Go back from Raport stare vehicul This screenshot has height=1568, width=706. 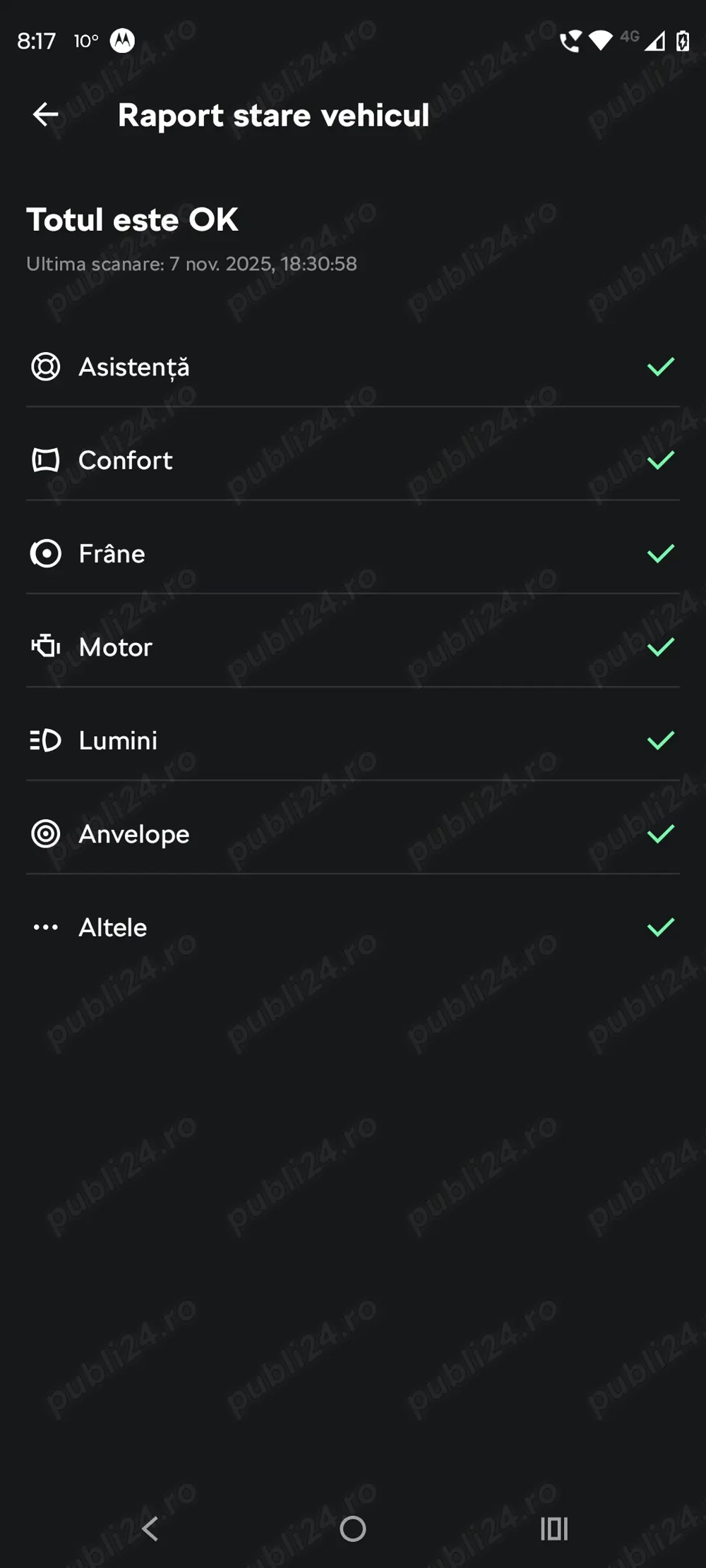(46, 114)
